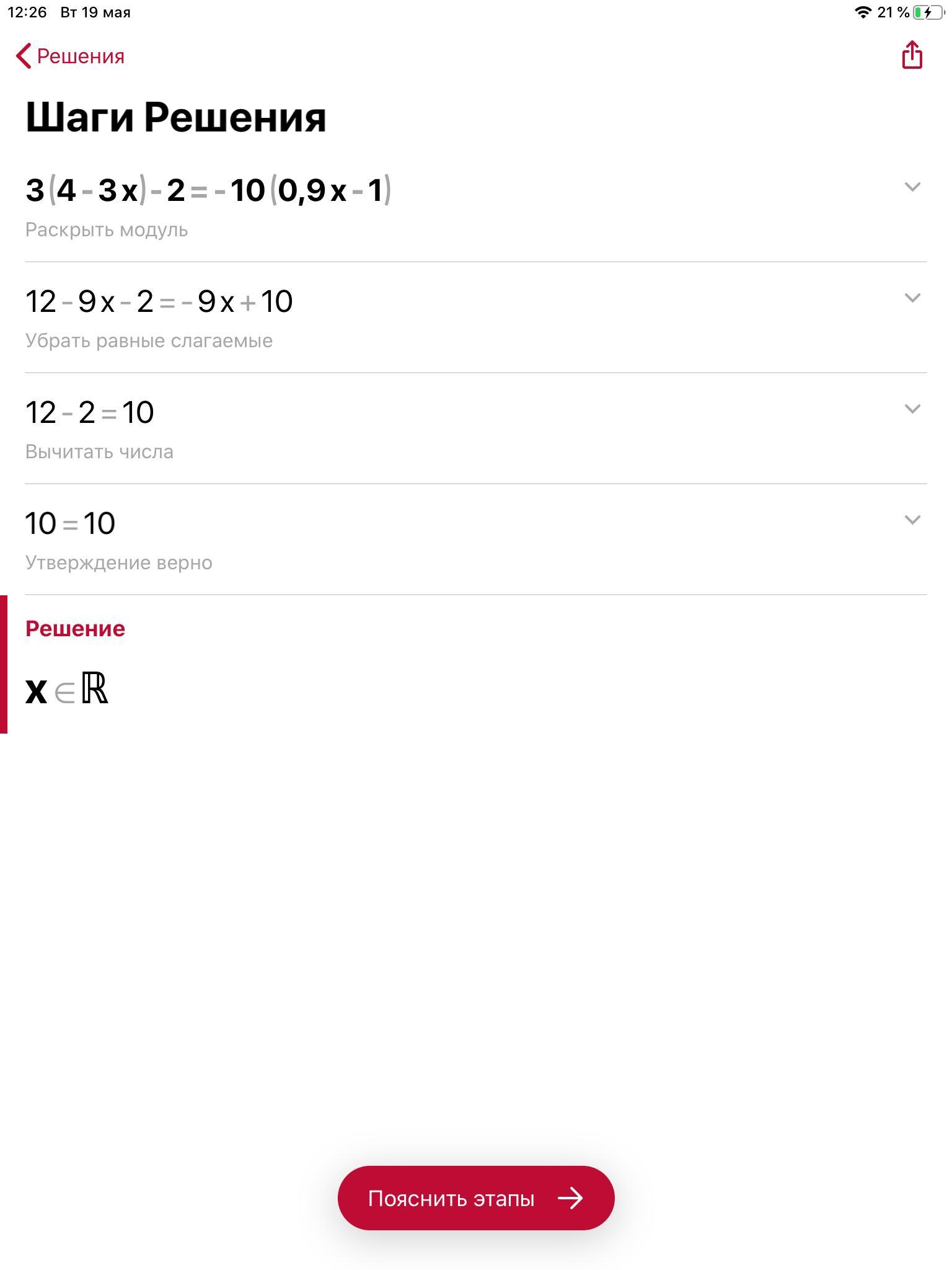Share the solution steps
Viewport: 952px width, 1270px height.
pos(912,55)
